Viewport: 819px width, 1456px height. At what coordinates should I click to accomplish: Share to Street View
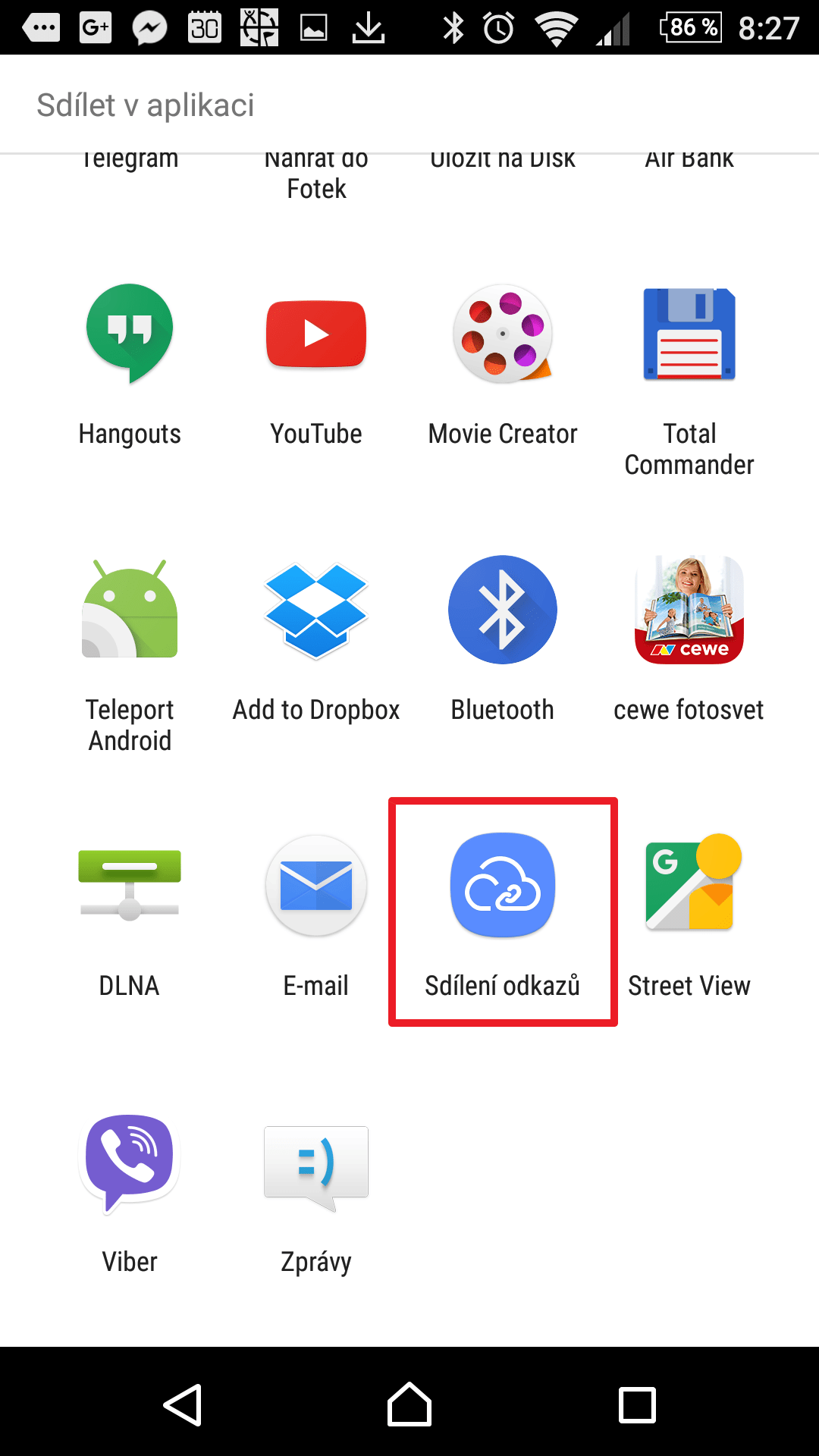click(x=689, y=916)
